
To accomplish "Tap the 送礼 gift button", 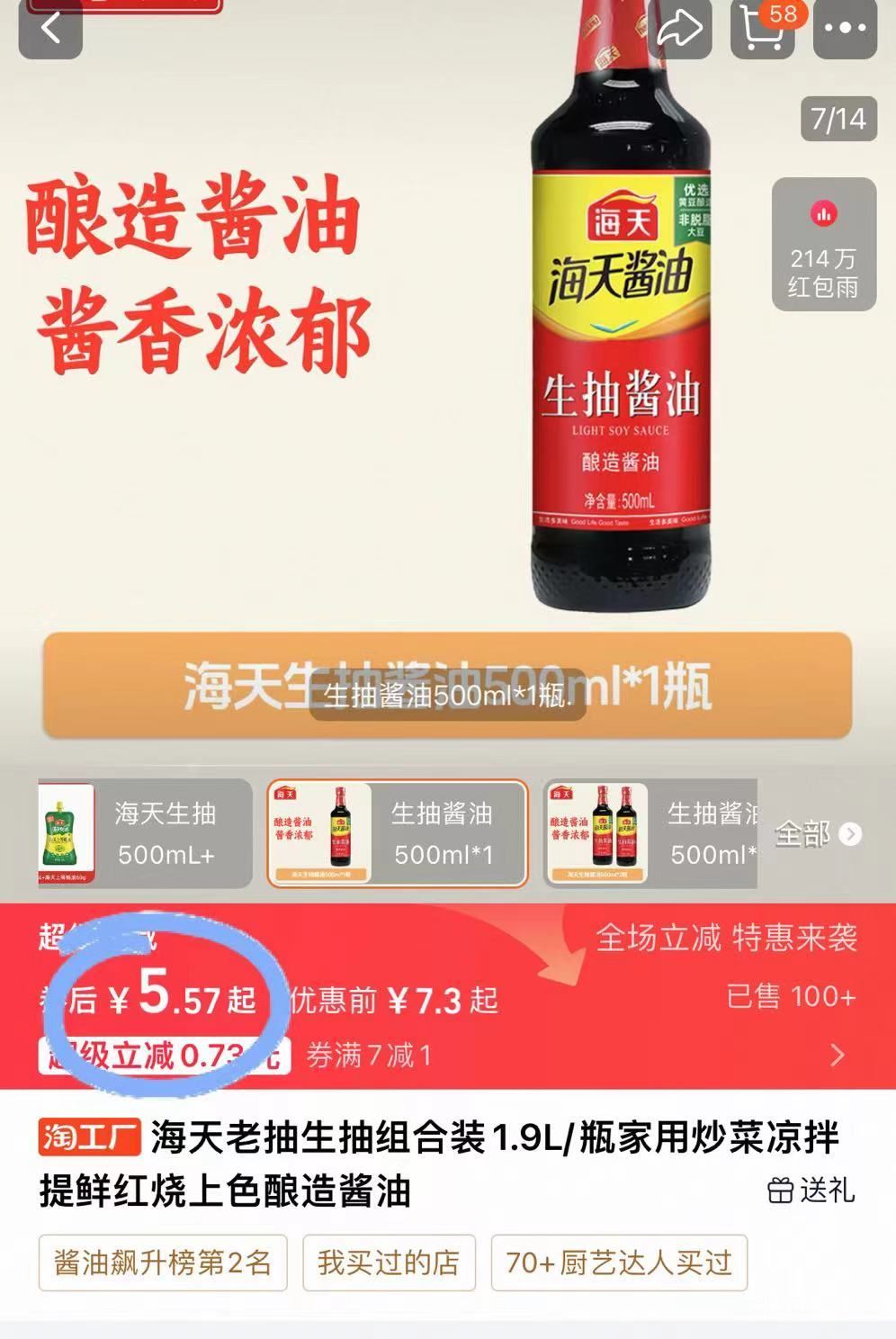I will [x=811, y=1191].
